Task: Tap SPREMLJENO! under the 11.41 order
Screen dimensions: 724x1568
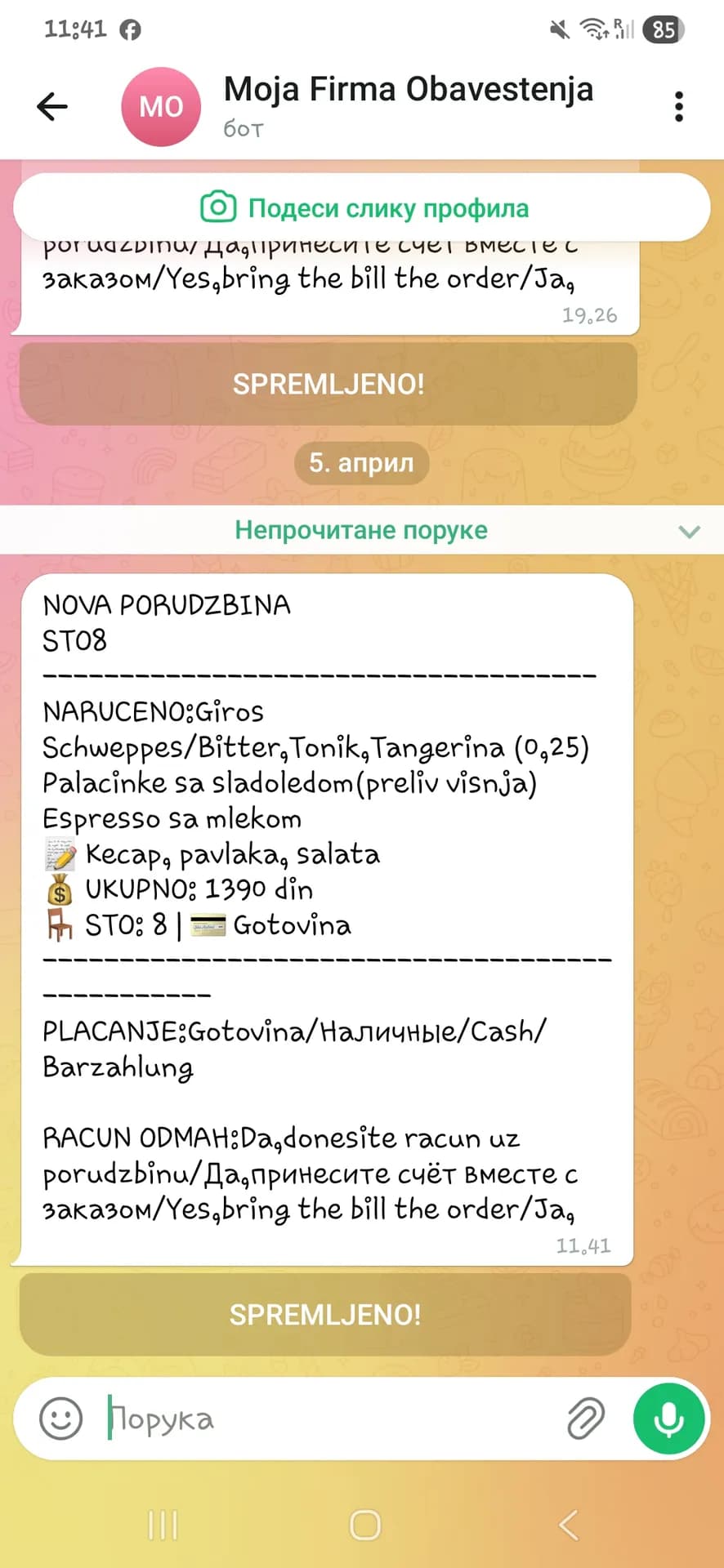Action: (325, 1315)
